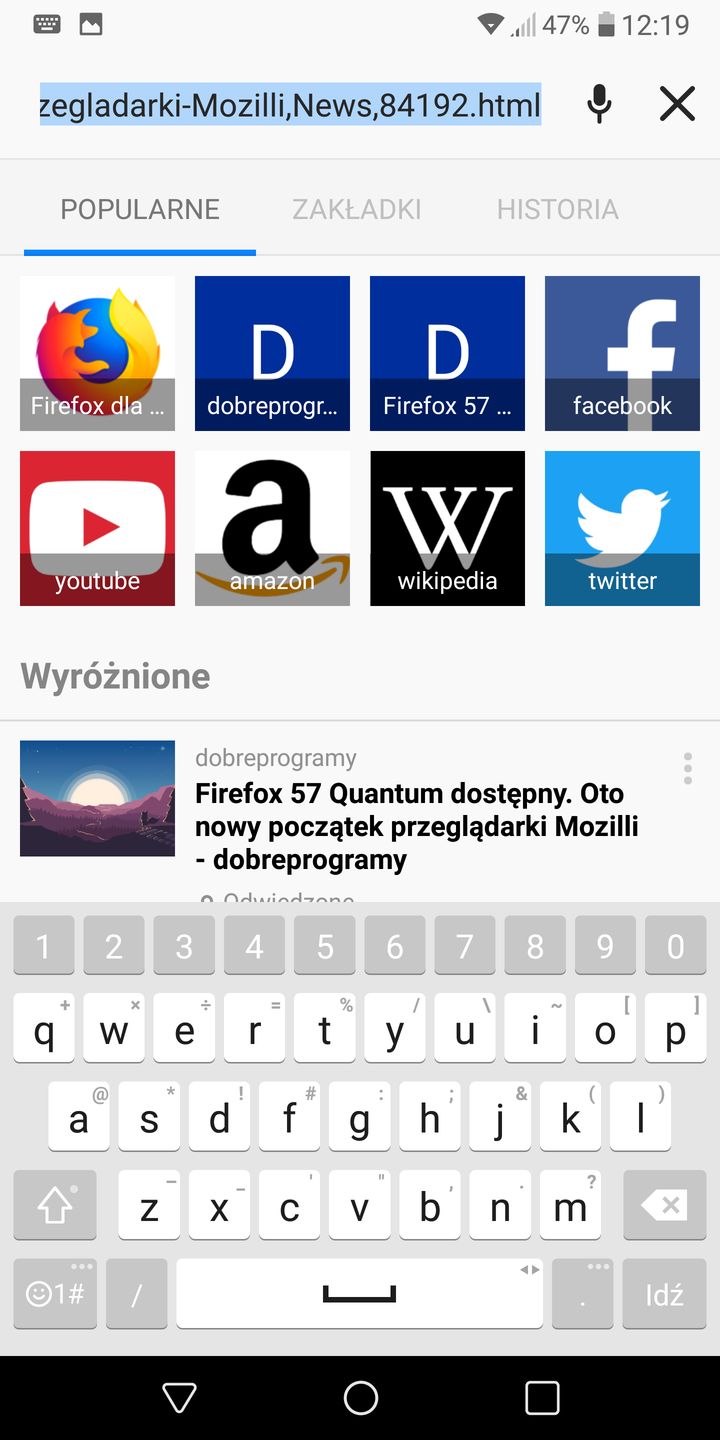Close the URL editing with the X
Screen dimensions: 720x1440
[x=677, y=104]
